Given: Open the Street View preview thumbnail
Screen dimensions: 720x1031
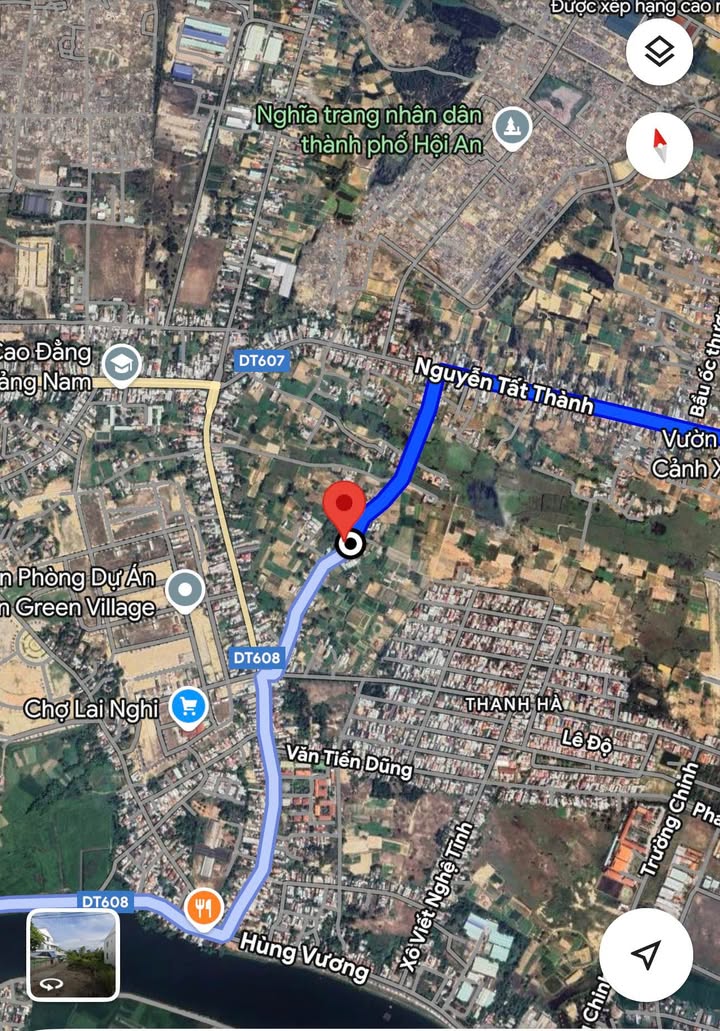Looking at the screenshot, I should (x=73, y=954).
